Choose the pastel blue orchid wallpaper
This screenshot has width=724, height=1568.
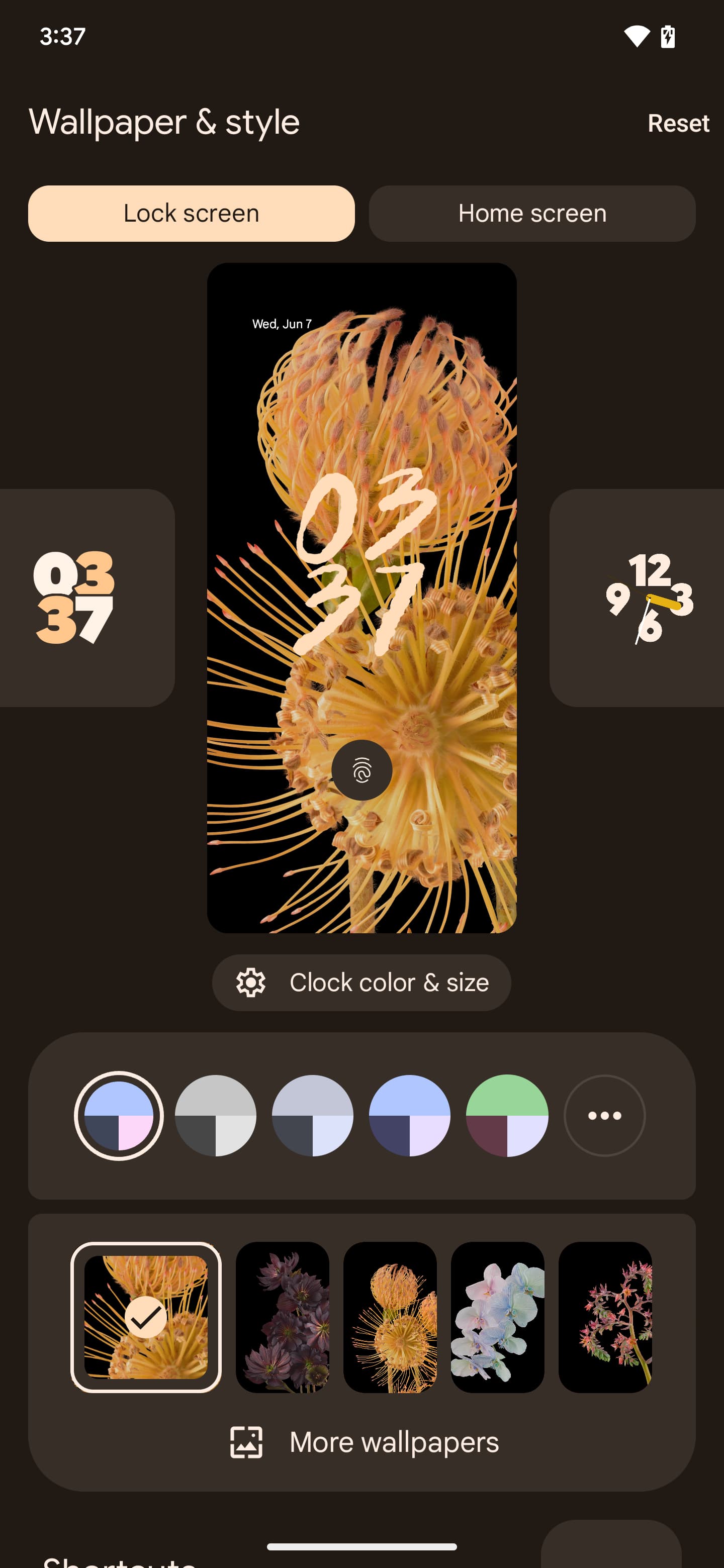pyautogui.click(x=497, y=1317)
